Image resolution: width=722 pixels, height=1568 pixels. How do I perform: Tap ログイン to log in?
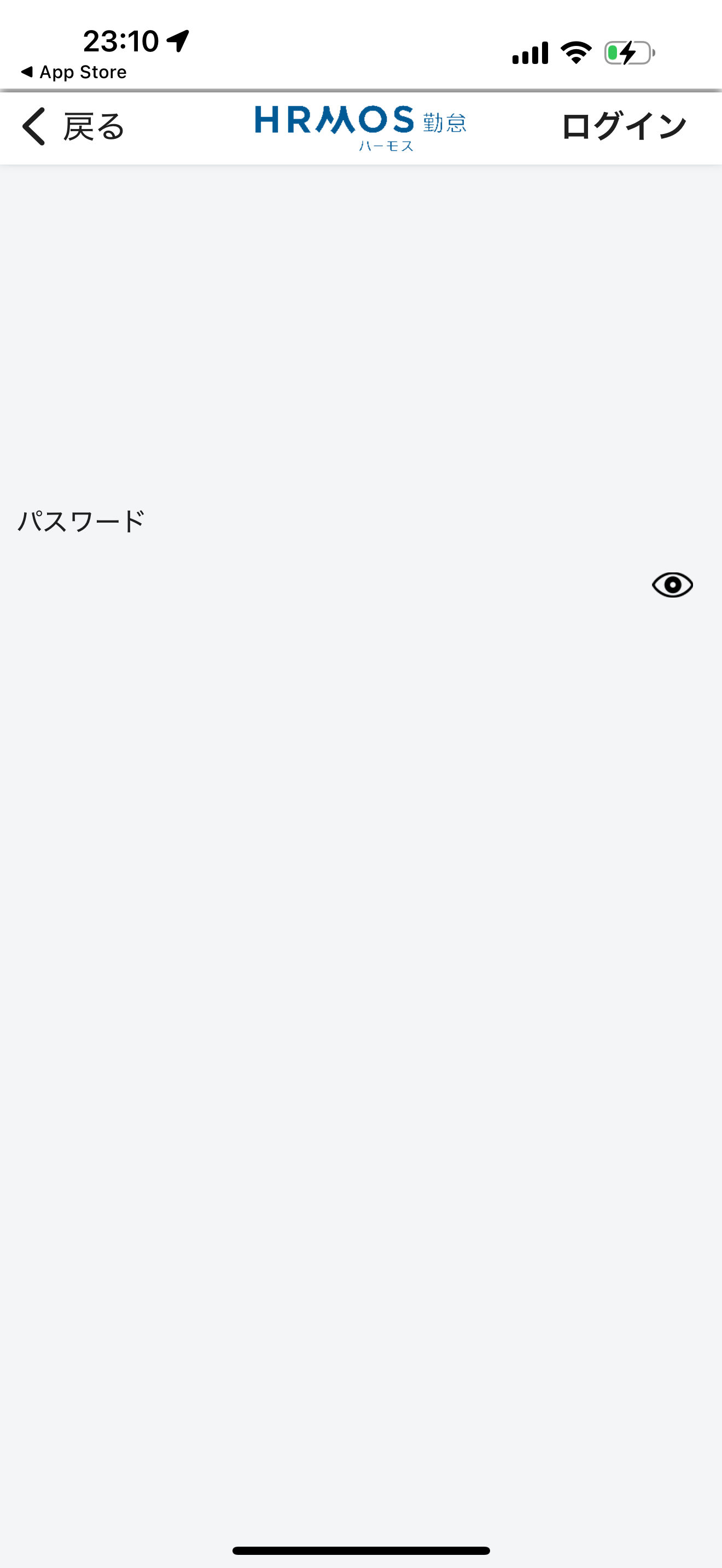[x=624, y=127]
